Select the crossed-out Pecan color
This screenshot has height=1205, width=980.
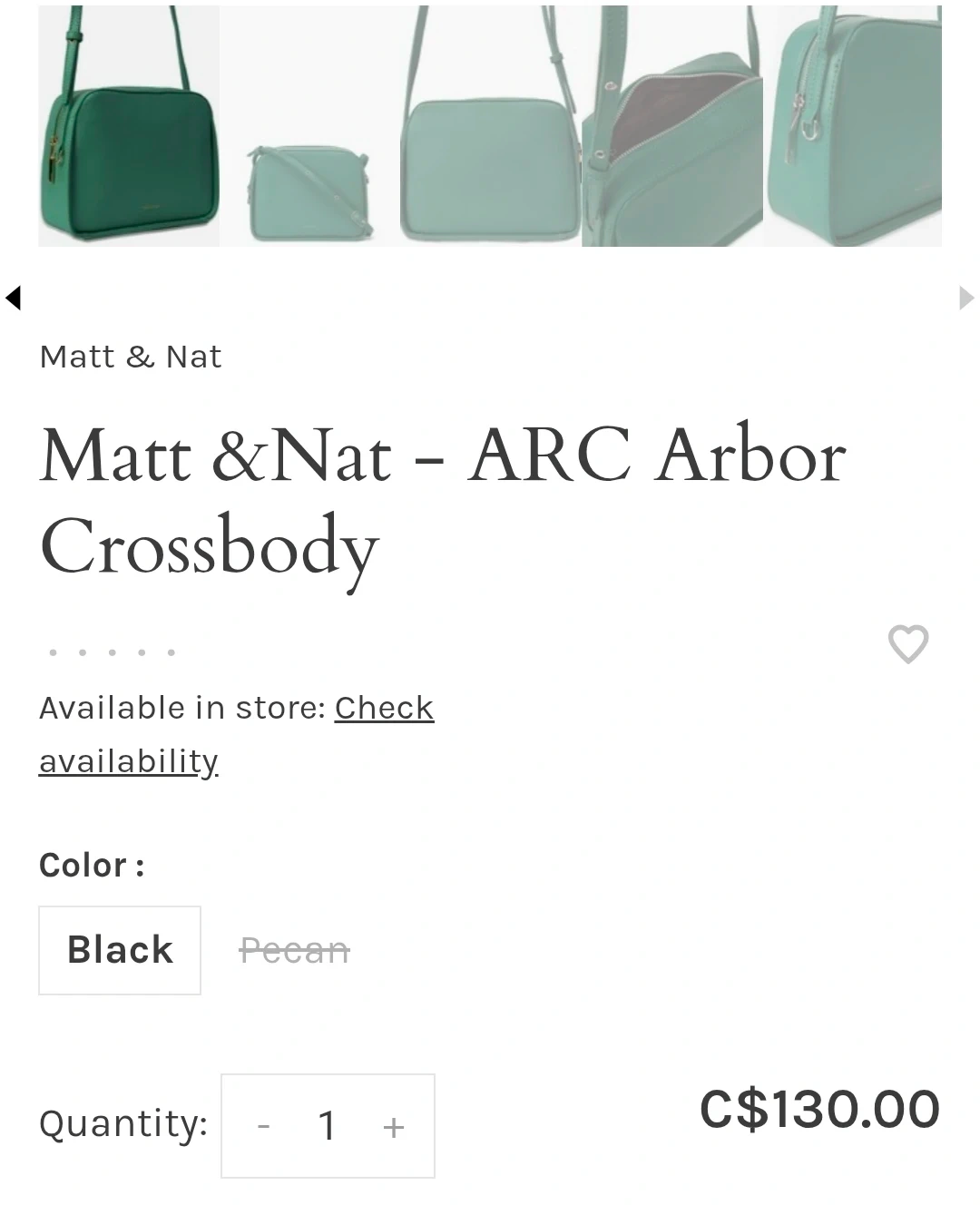294,951
